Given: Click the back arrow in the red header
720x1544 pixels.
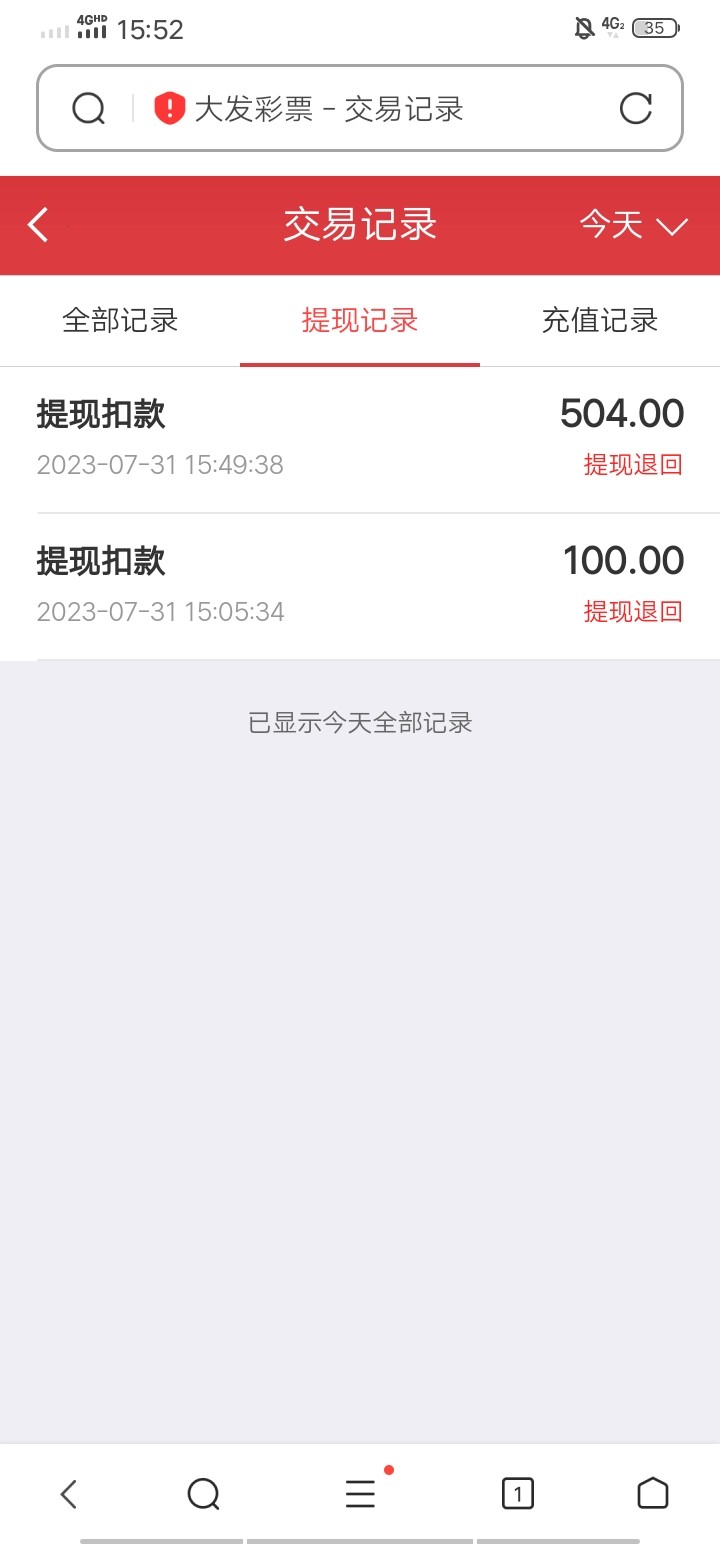Looking at the screenshot, I should [x=38, y=225].
